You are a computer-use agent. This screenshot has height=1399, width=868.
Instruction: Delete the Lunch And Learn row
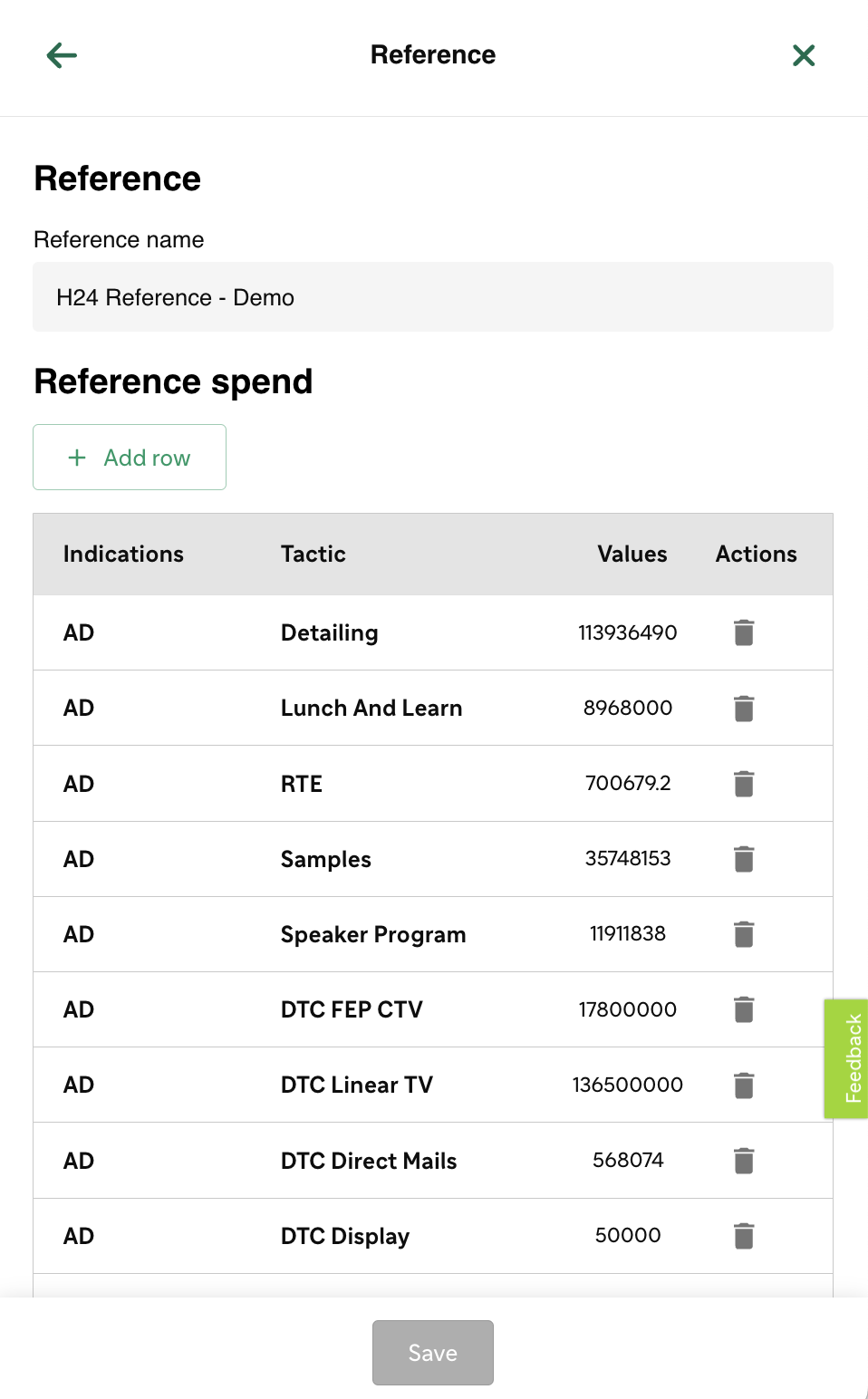click(744, 708)
